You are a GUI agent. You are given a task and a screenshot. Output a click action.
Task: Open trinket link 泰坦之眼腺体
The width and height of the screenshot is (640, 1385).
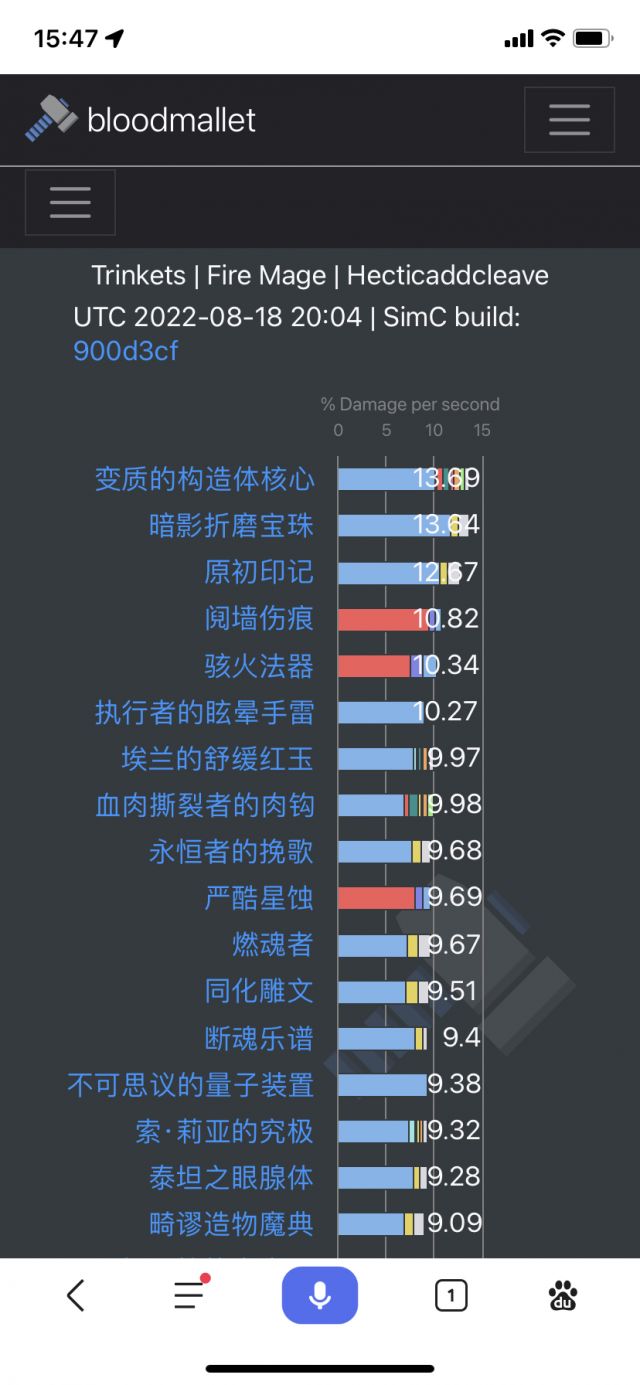point(232,1177)
